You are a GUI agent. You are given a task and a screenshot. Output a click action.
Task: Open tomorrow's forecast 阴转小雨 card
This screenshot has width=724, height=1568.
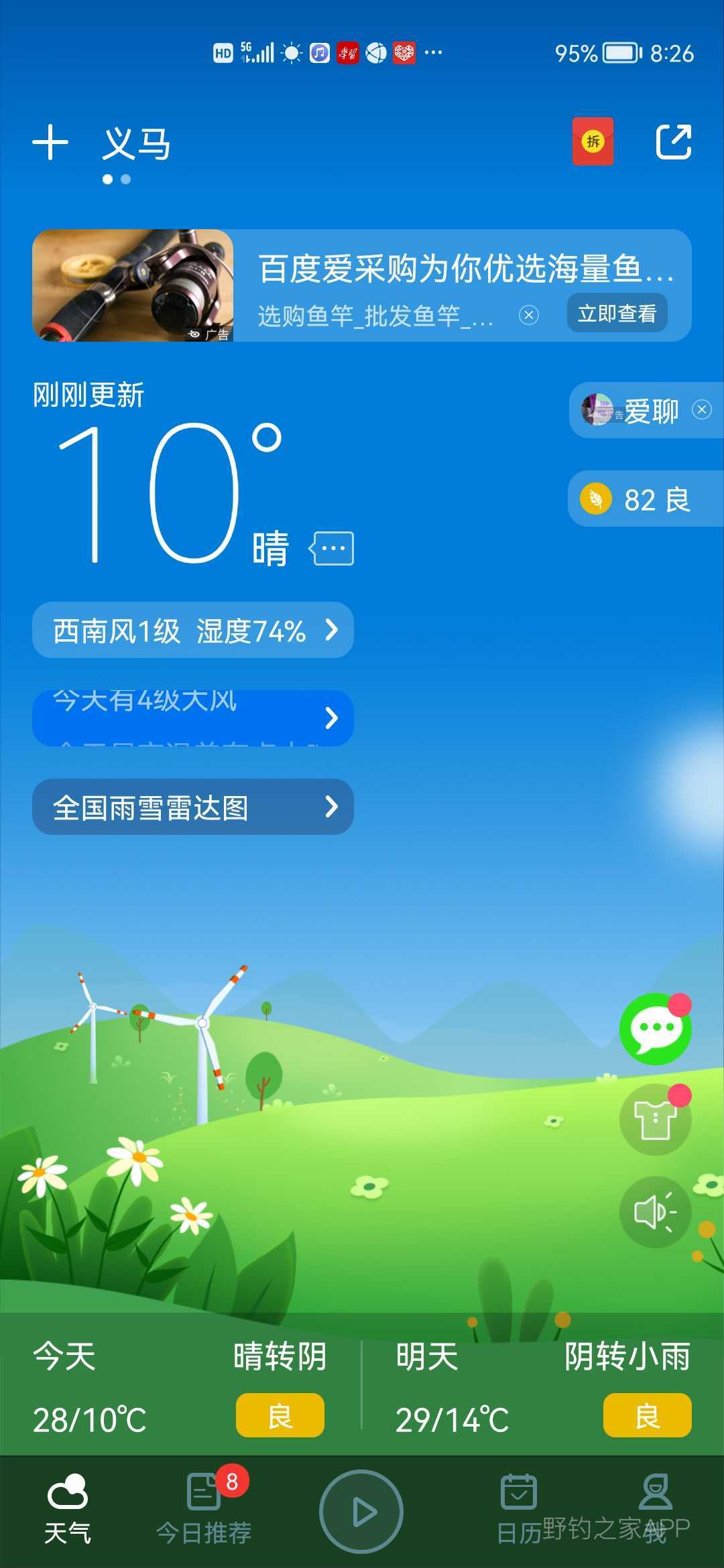coord(543,1387)
